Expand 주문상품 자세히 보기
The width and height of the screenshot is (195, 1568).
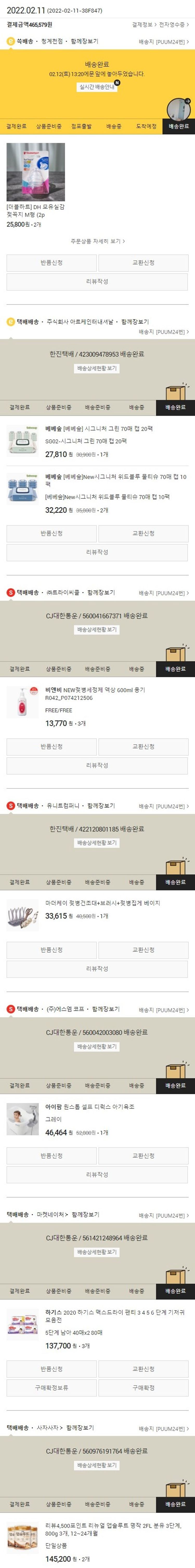pos(97,241)
